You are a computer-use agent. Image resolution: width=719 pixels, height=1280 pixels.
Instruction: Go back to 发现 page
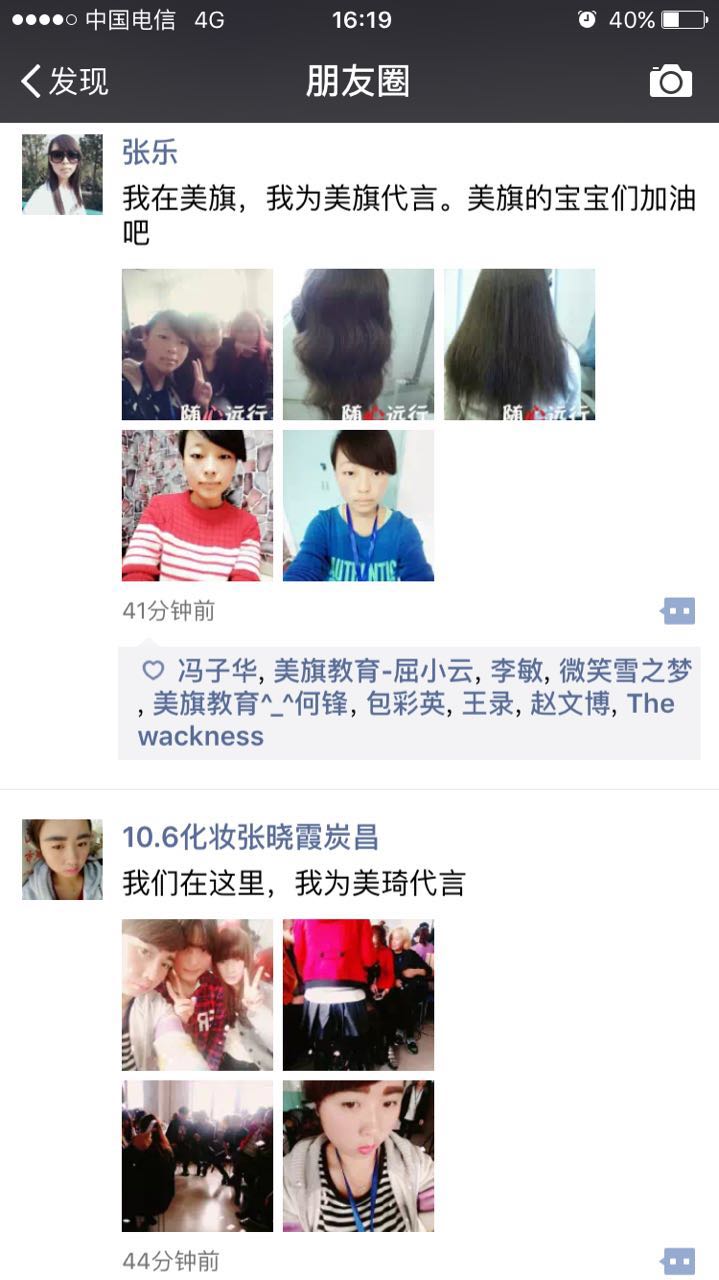point(64,81)
